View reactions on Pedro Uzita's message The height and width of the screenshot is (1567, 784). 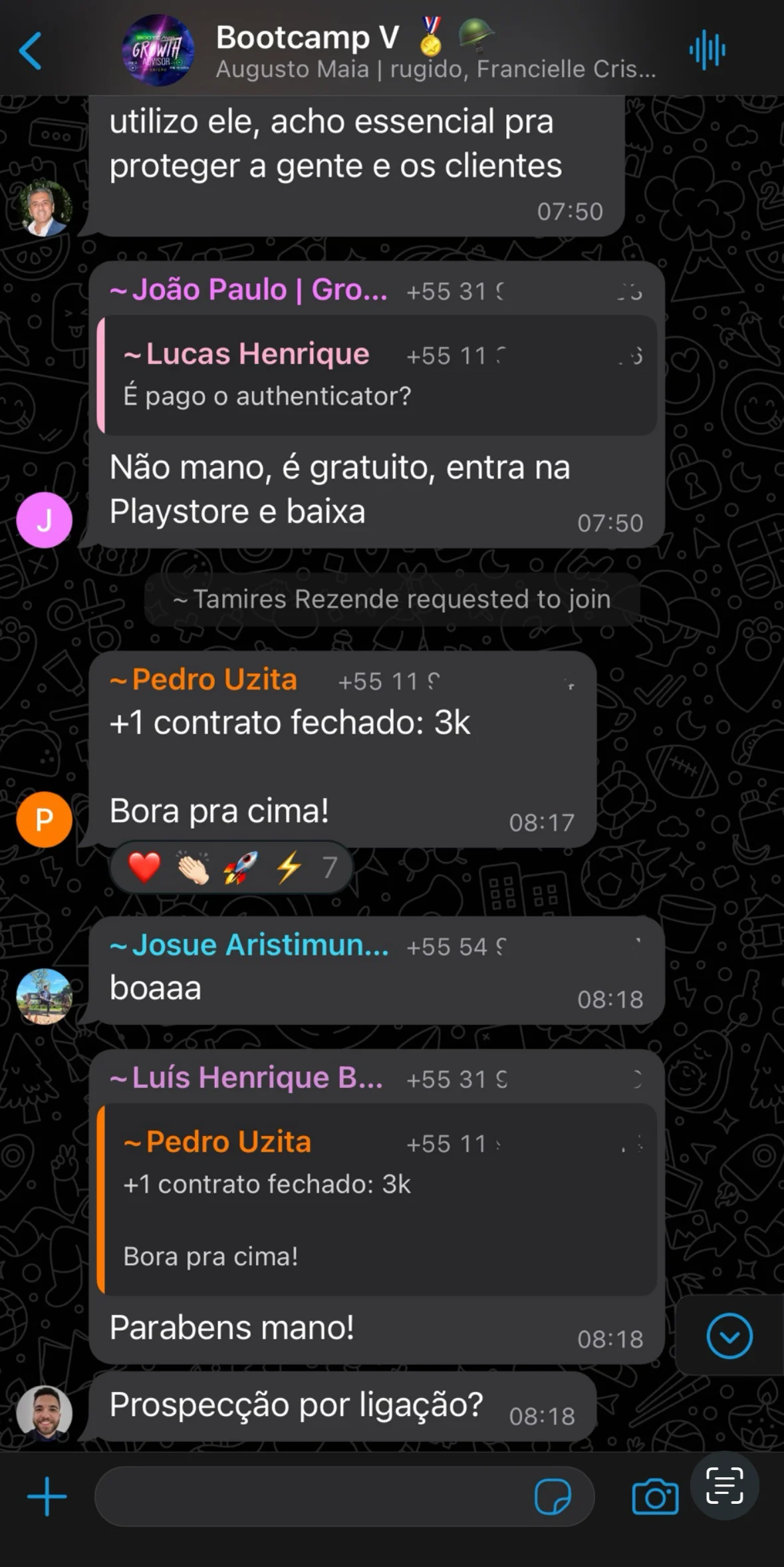pyautogui.click(x=231, y=867)
